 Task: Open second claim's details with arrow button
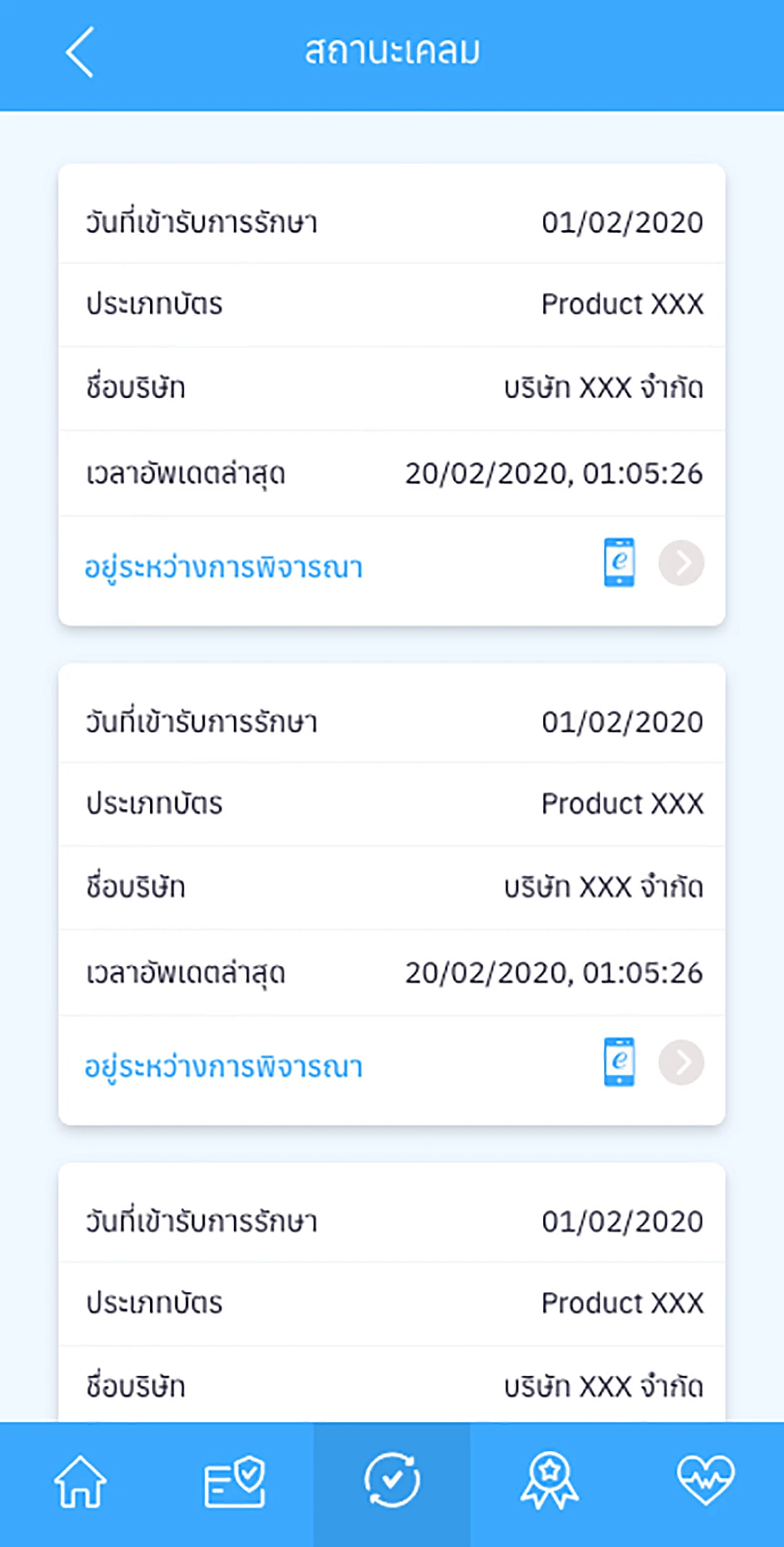tap(681, 1062)
